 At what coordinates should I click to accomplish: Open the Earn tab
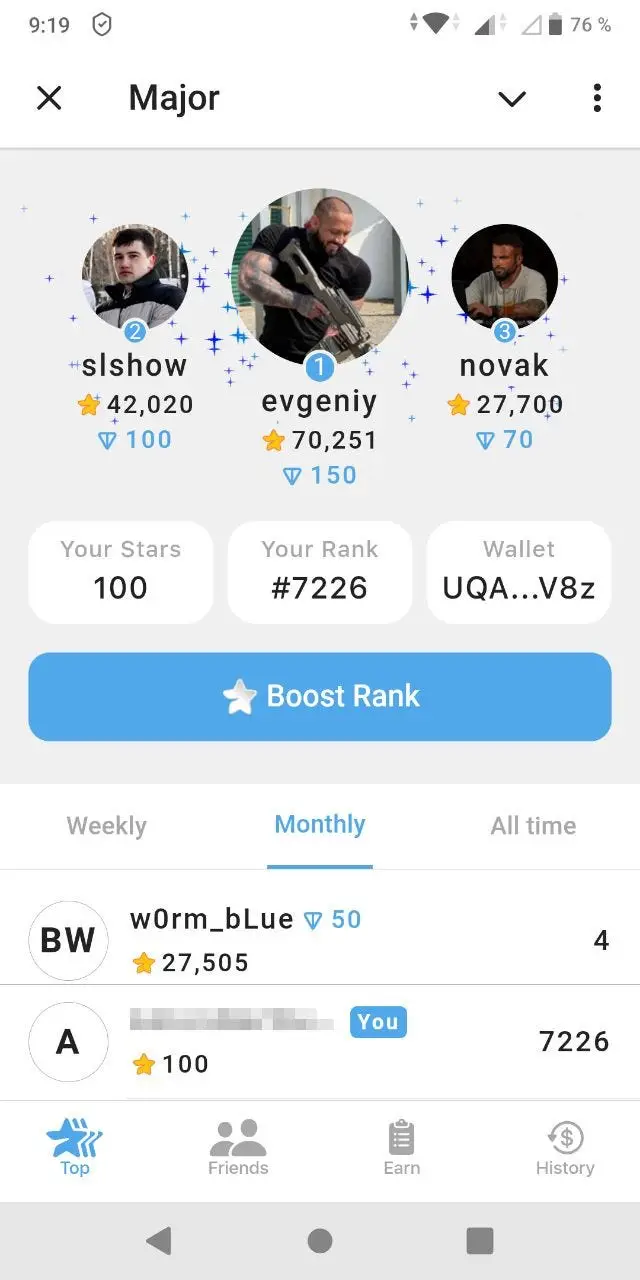(401, 1148)
